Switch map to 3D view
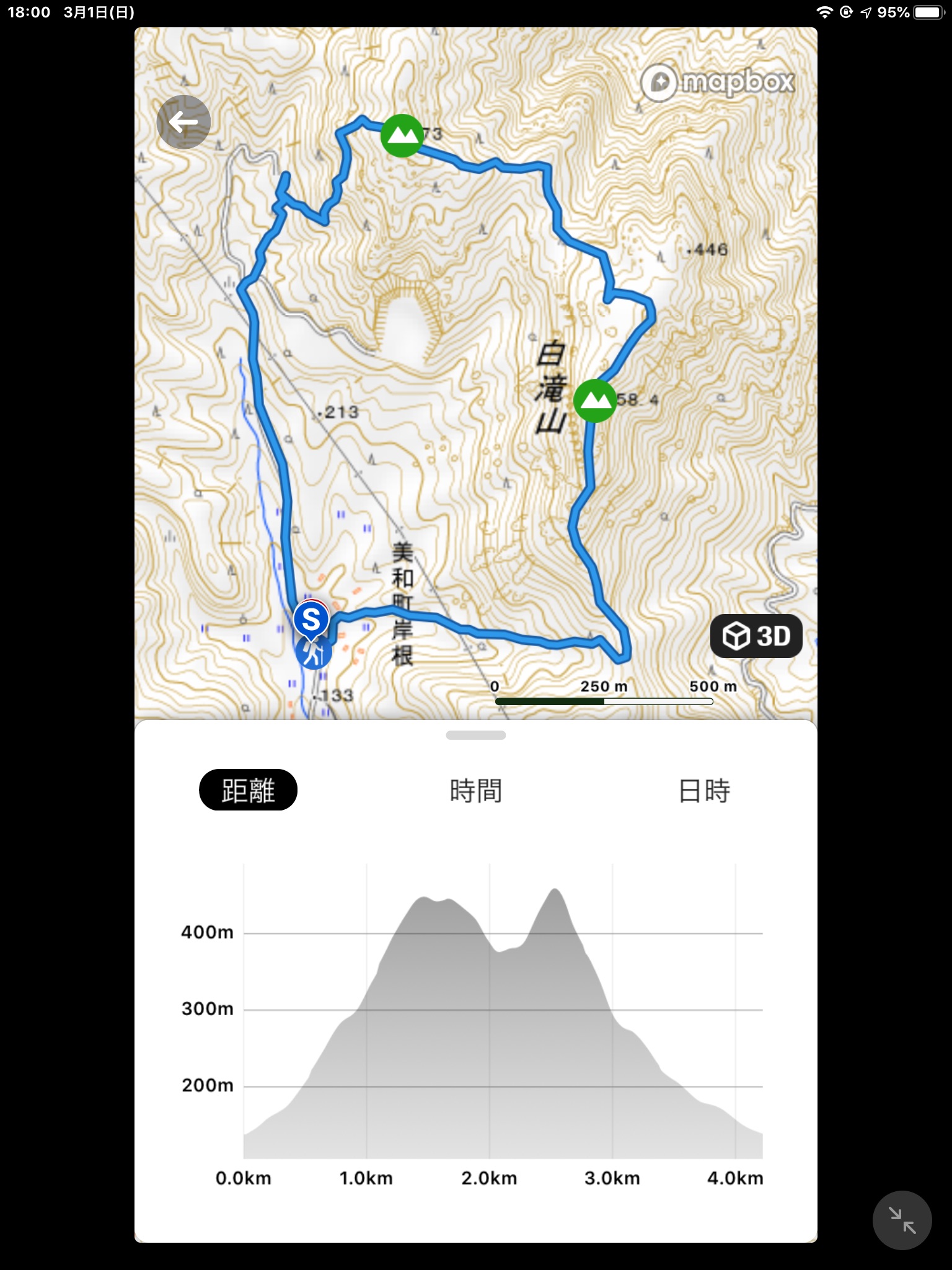952x1270 pixels. click(x=756, y=636)
